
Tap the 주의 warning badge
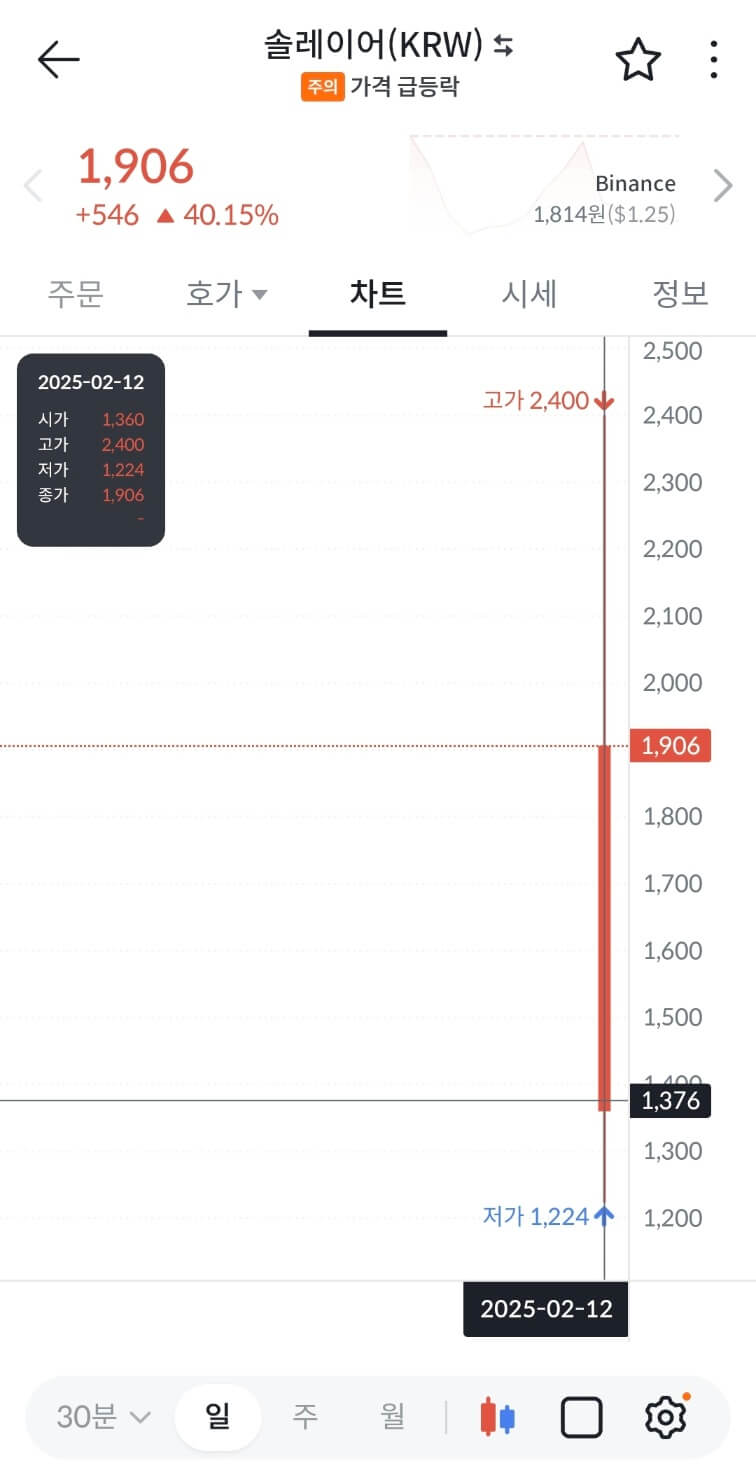click(323, 87)
